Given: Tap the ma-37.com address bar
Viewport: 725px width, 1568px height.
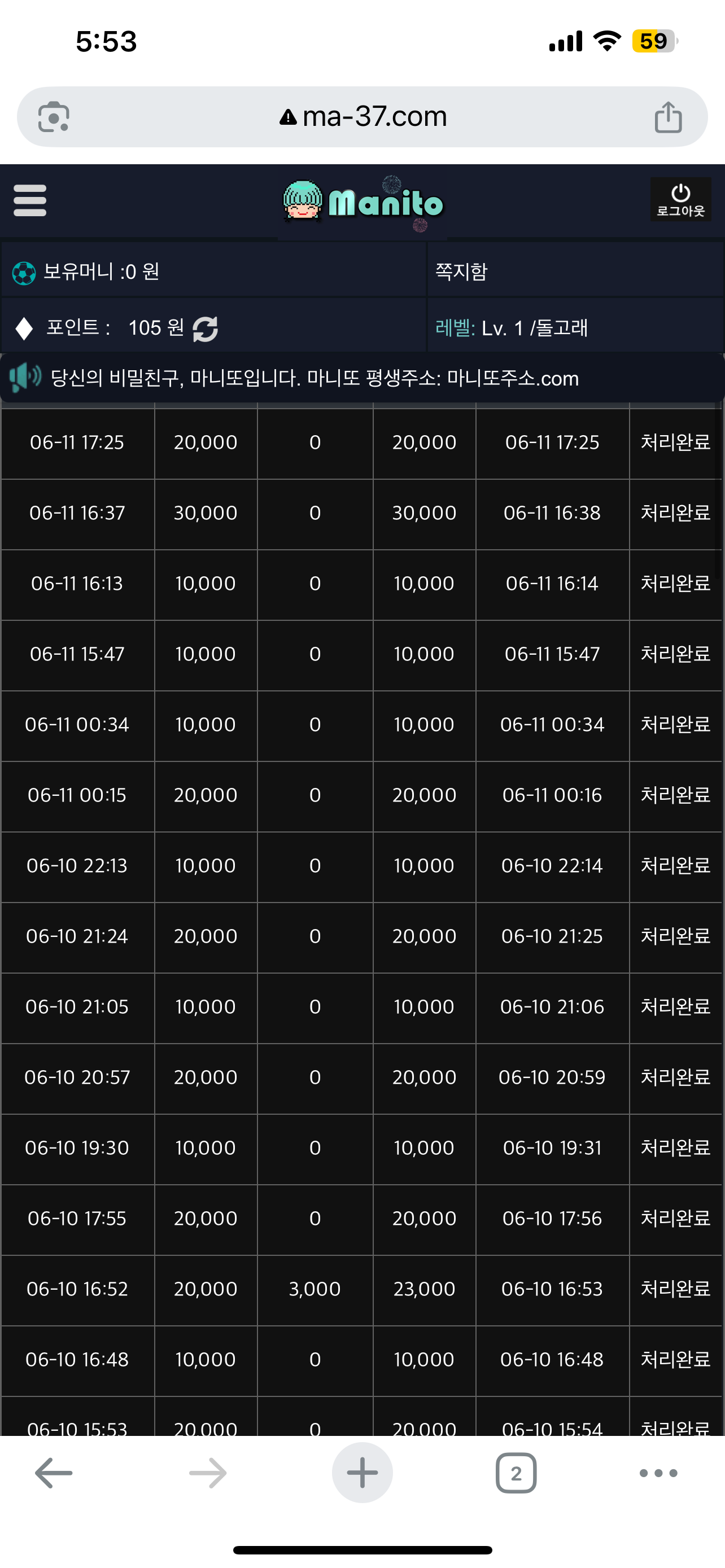Looking at the screenshot, I should 363,116.
